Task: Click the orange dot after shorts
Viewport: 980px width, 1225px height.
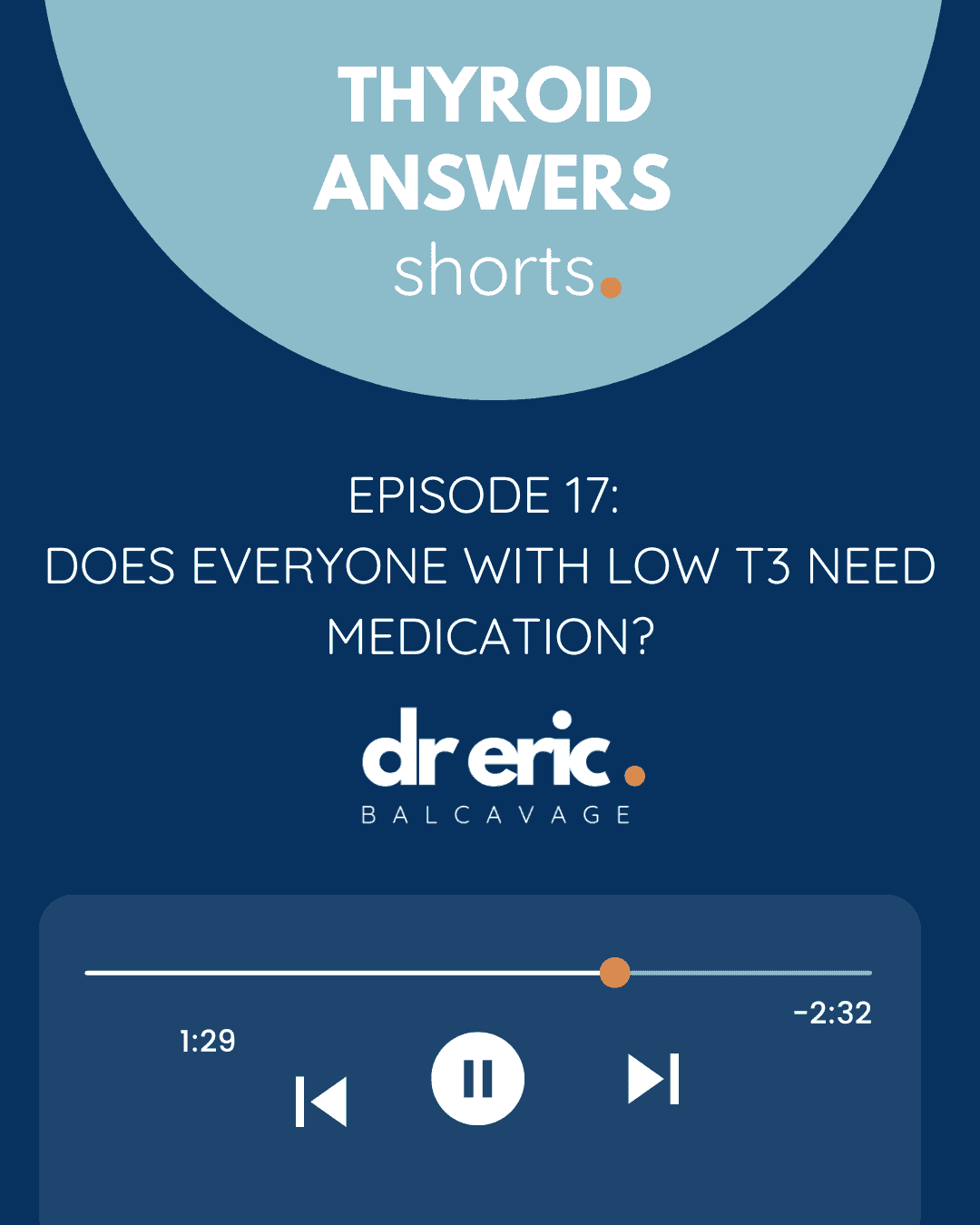Action: [x=612, y=289]
